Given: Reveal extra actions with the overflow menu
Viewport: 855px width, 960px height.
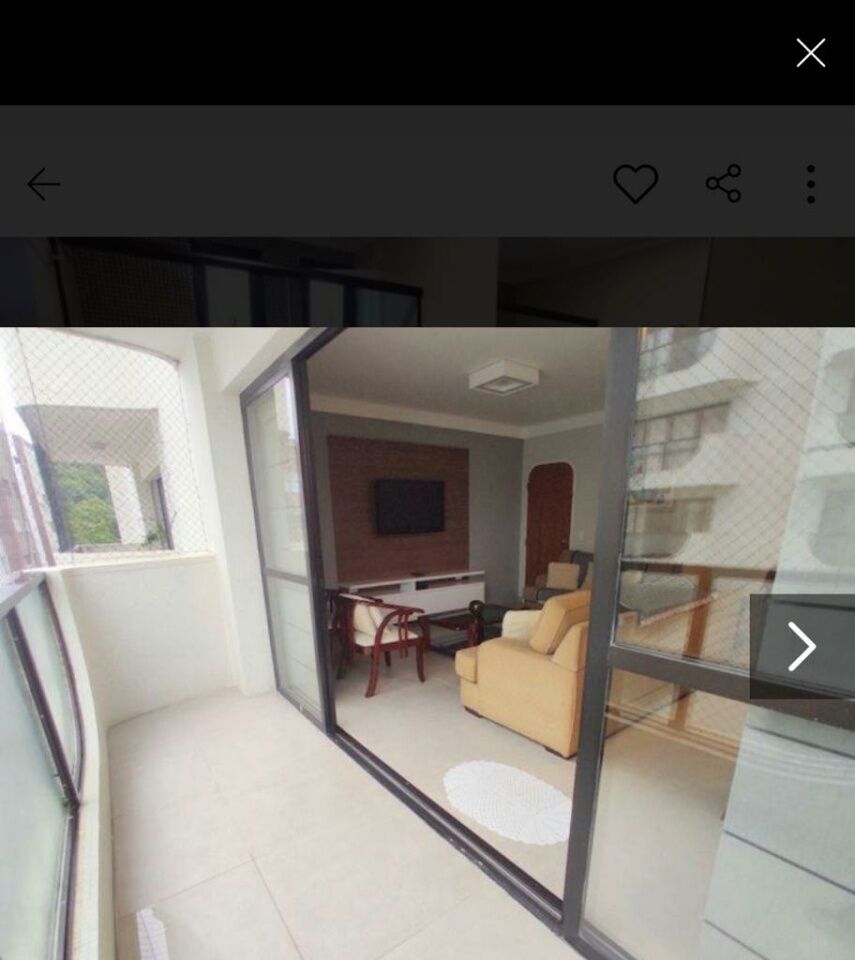Looking at the screenshot, I should coord(810,184).
